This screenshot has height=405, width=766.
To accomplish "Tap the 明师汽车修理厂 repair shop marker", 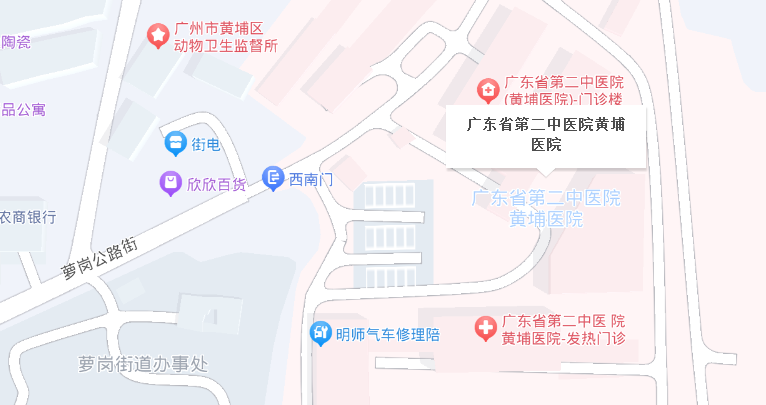I will pos(320,334).
